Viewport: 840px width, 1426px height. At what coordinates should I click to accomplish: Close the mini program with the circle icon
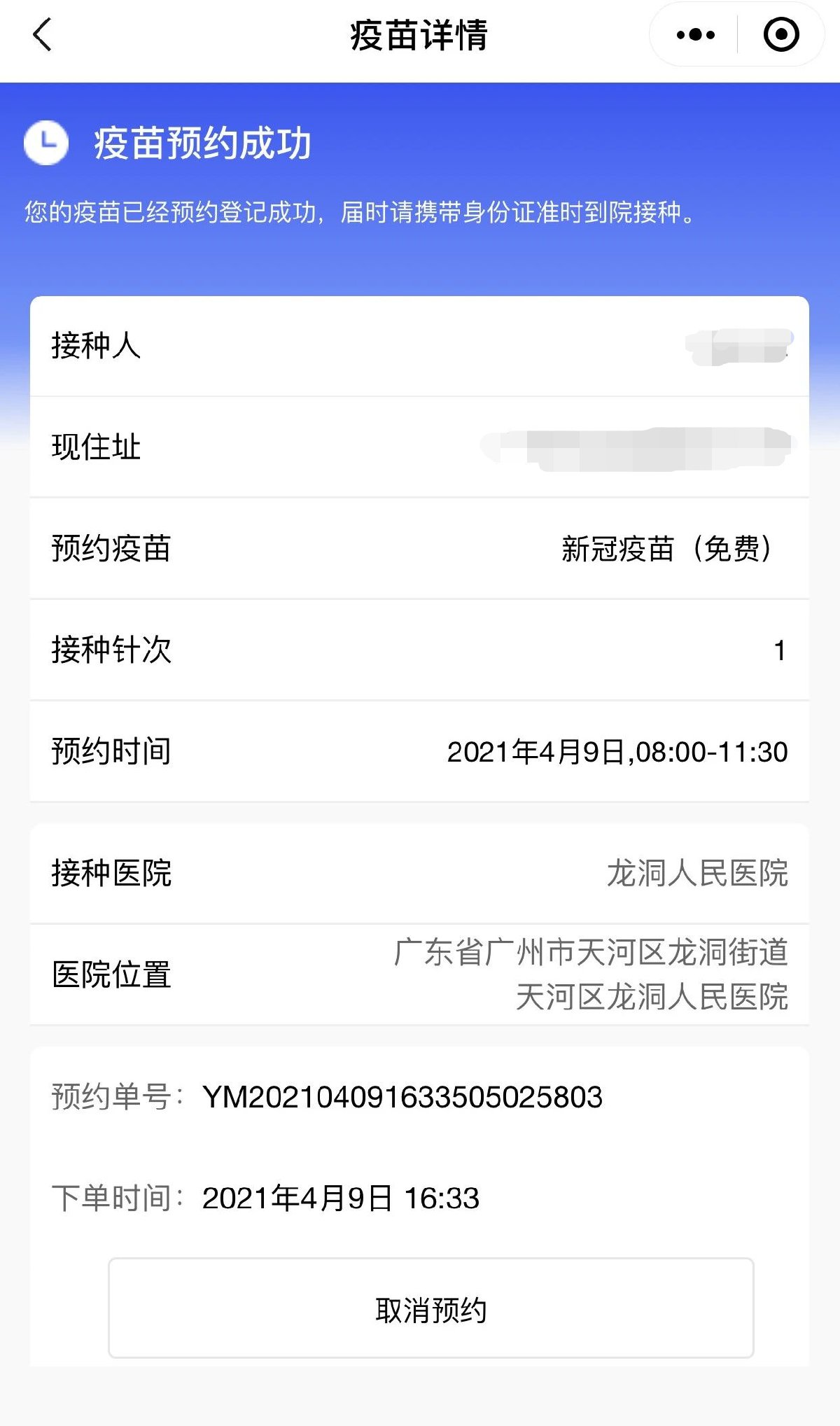click(x=780, y=35)
